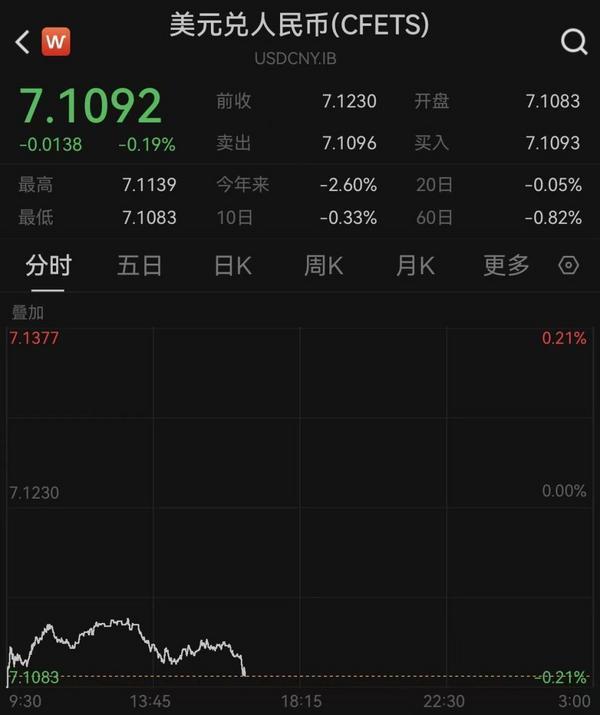
Task: Select the 周K chart tab
Action: point(323,266)
